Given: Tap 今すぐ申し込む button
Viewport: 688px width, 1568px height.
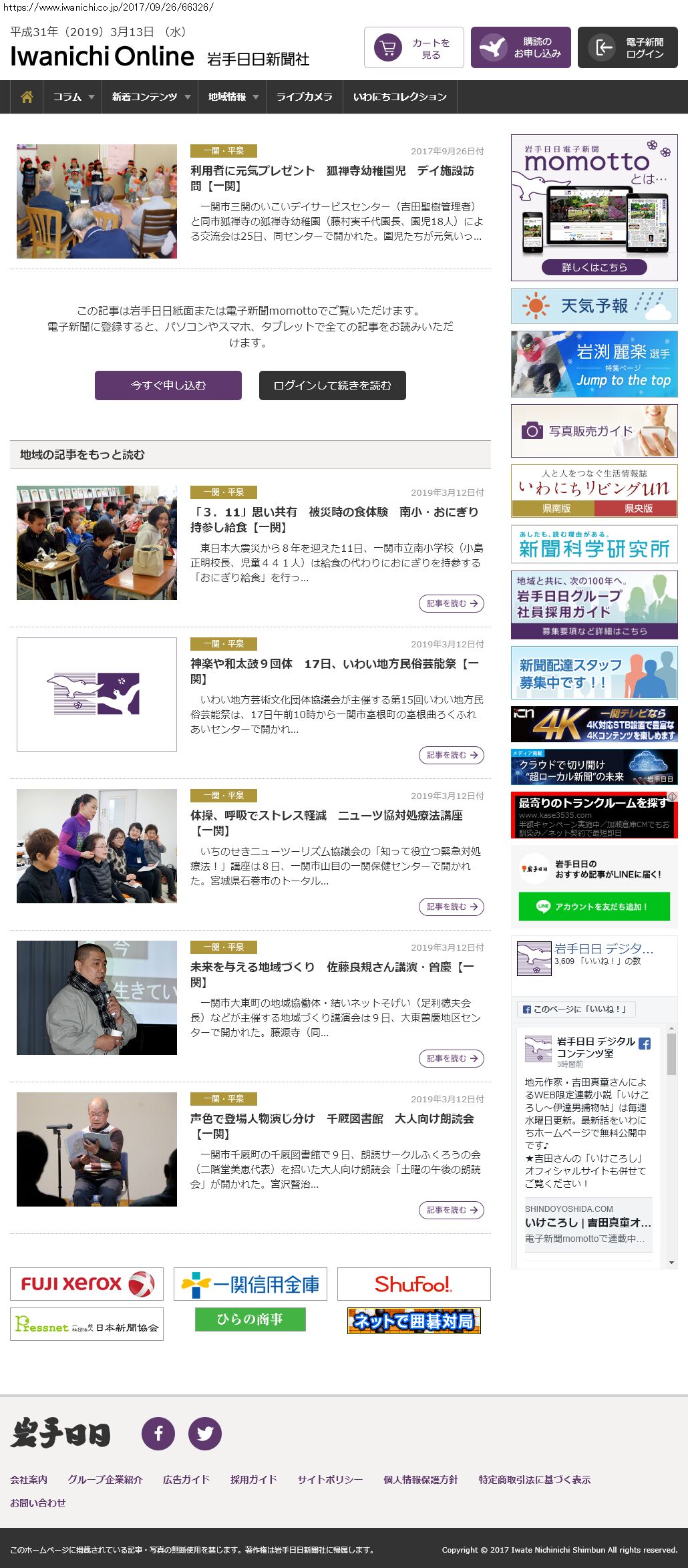Looking at the screenshot, I should [x=168, y=385].
